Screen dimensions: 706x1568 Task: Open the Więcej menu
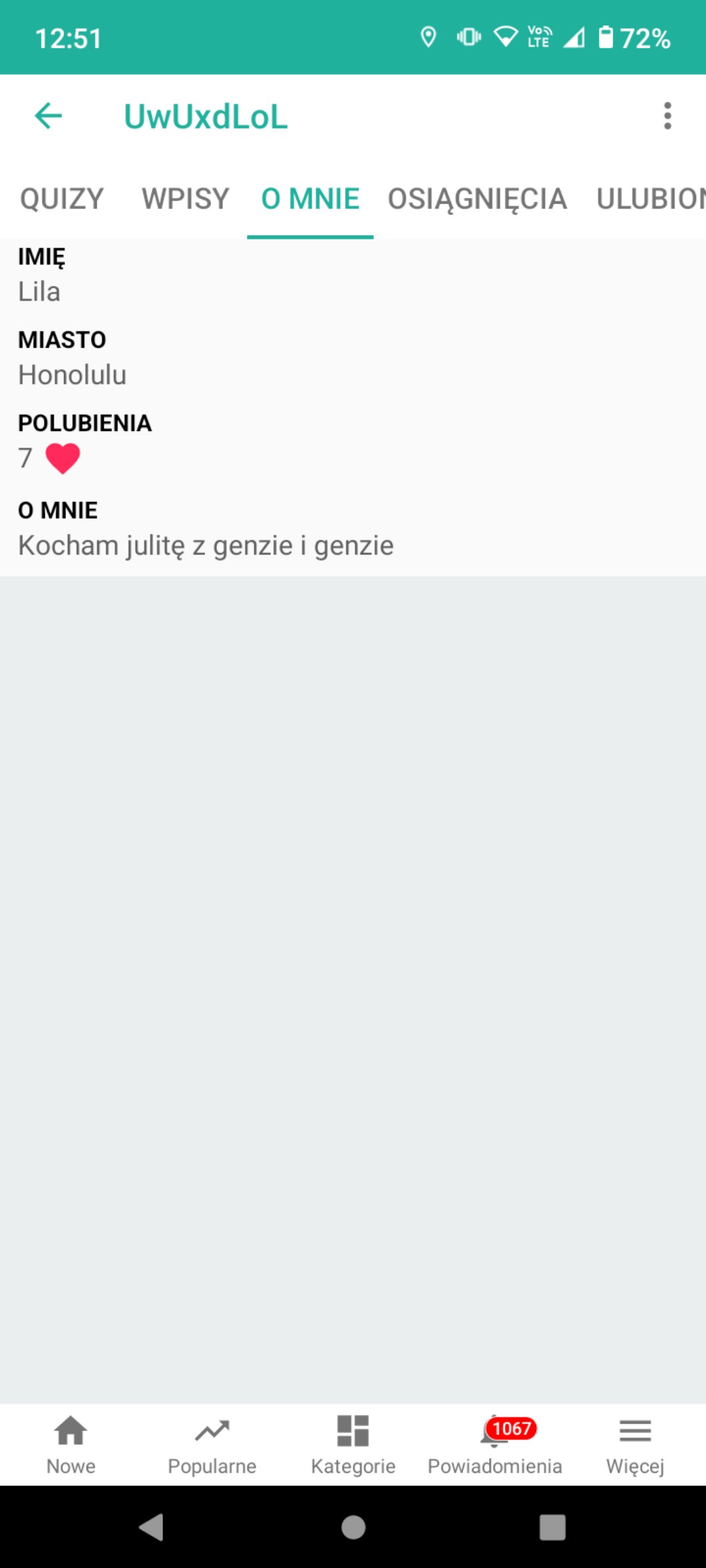(635, 1443)
